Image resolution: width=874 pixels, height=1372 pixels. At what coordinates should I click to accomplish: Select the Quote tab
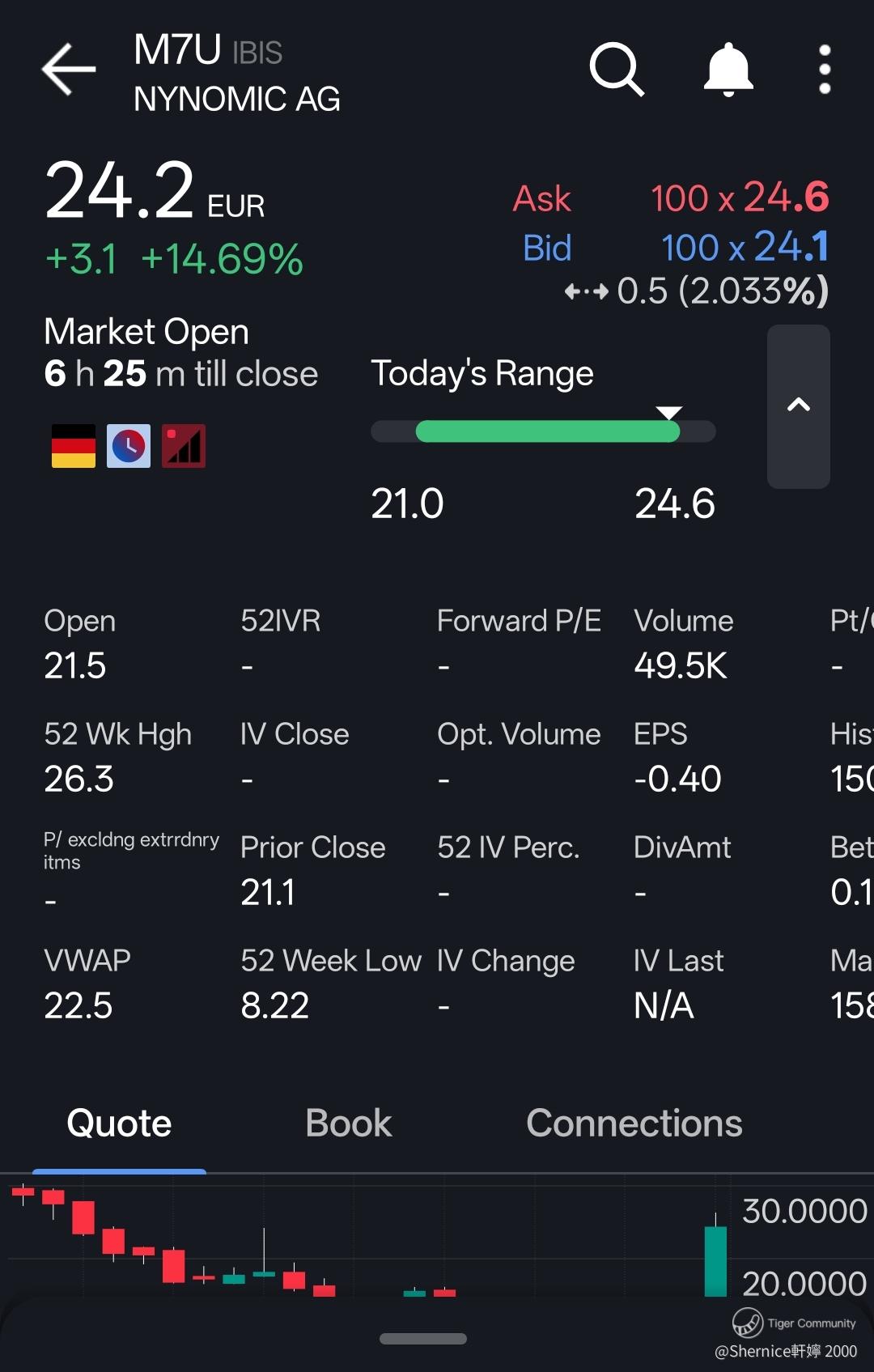(x=119, y=1124)
